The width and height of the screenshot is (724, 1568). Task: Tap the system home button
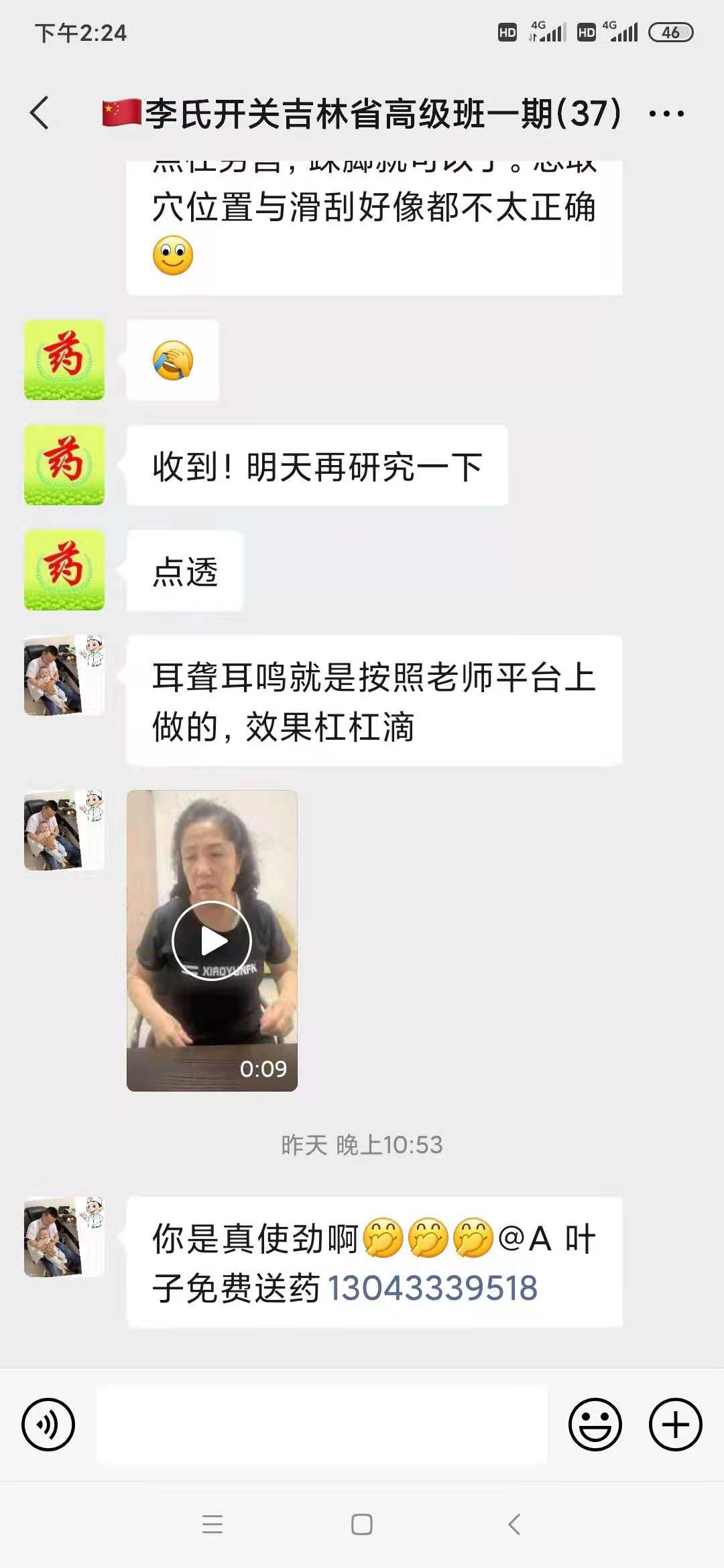coord(362,1524)
